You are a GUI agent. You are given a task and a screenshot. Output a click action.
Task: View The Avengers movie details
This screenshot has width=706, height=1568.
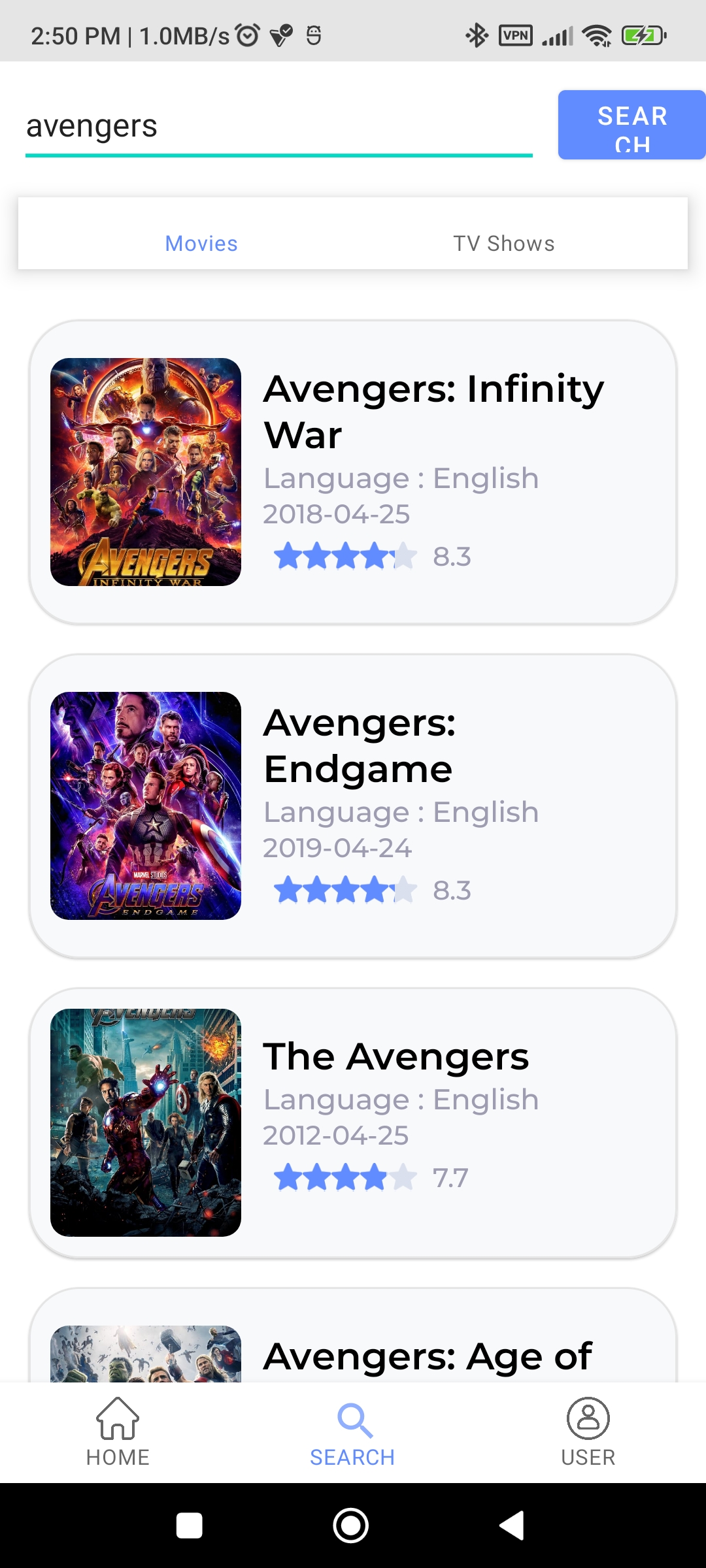(353, 1122)
